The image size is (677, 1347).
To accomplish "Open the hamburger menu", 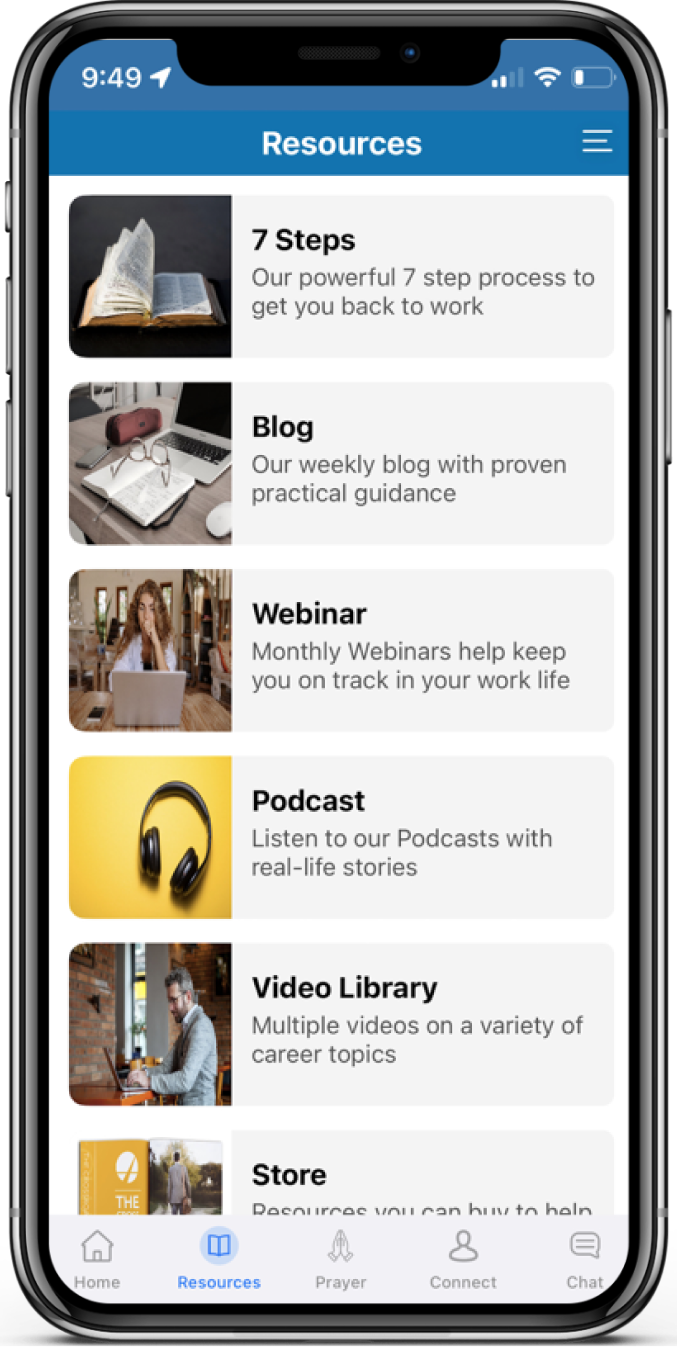I will (597, 142).
